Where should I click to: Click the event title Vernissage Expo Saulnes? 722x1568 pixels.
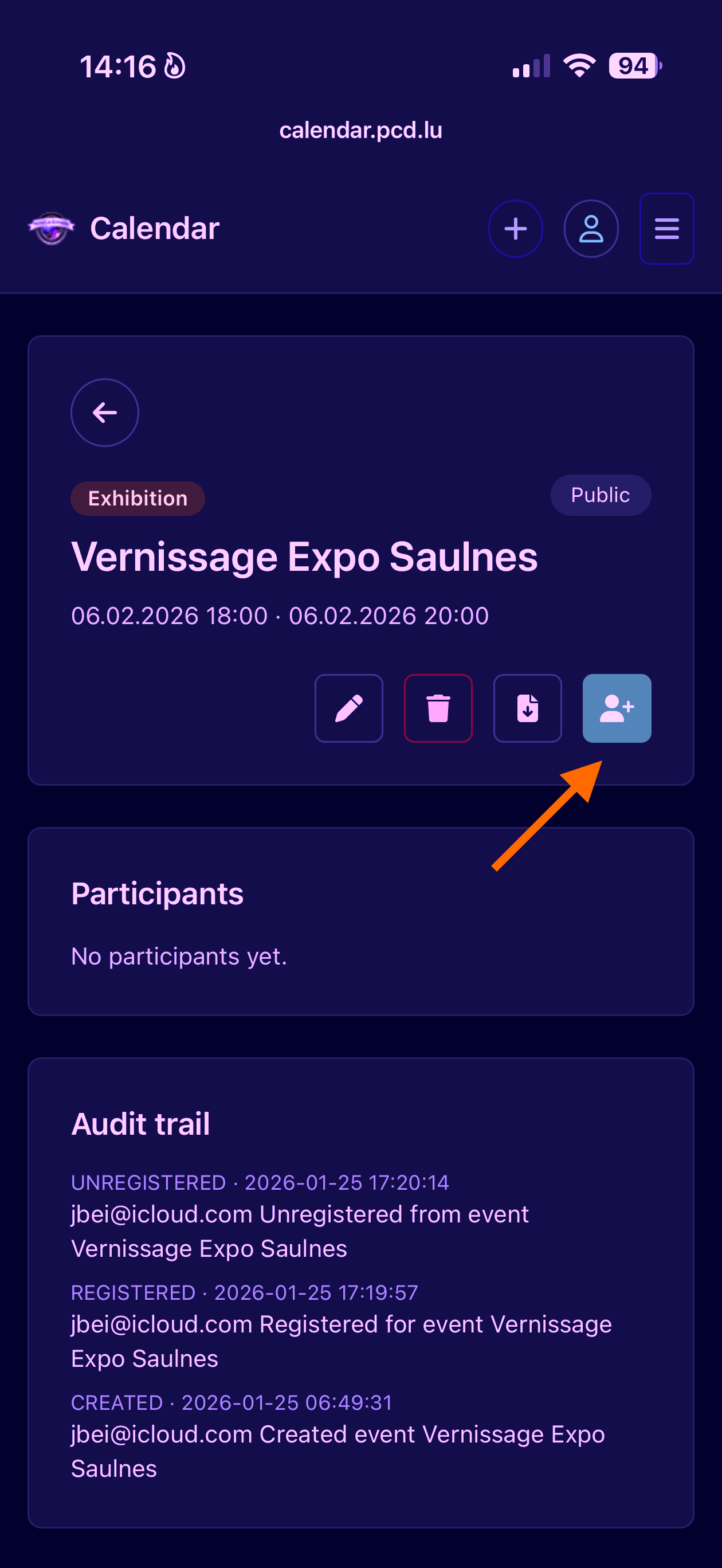pyautogui.click(x=304, y=556)
